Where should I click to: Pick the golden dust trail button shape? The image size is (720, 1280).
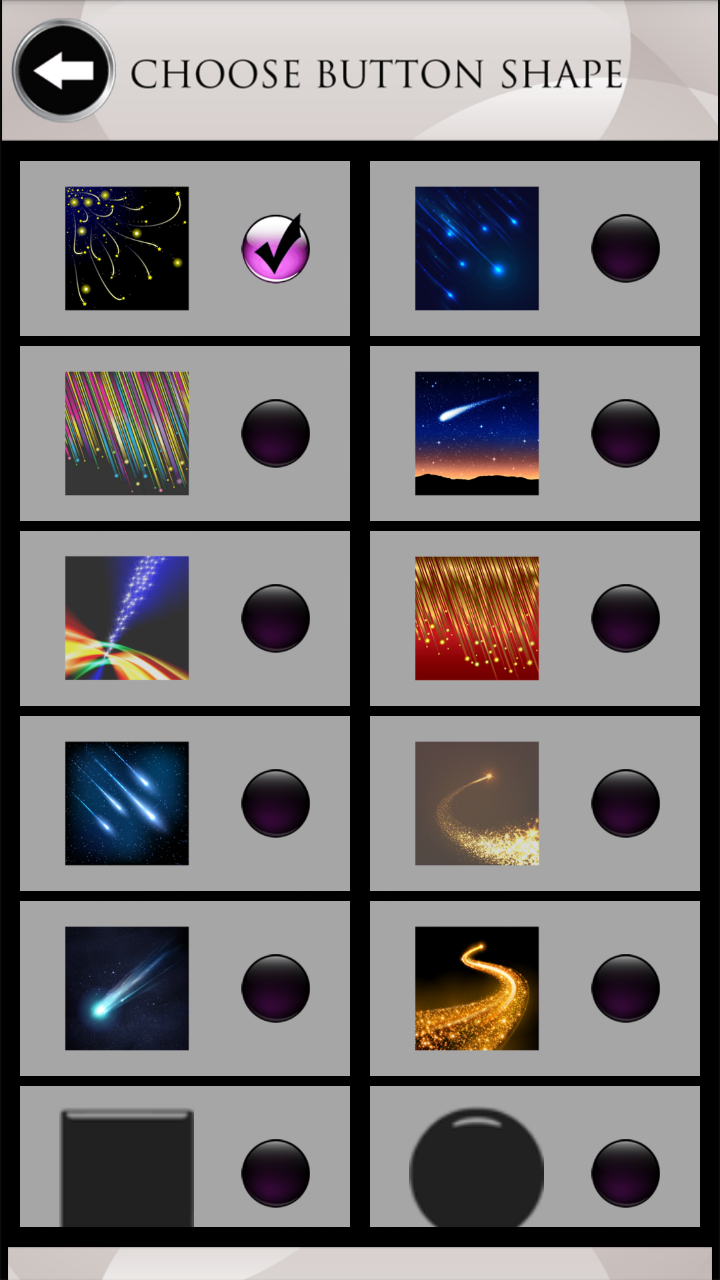click(477, 803)
